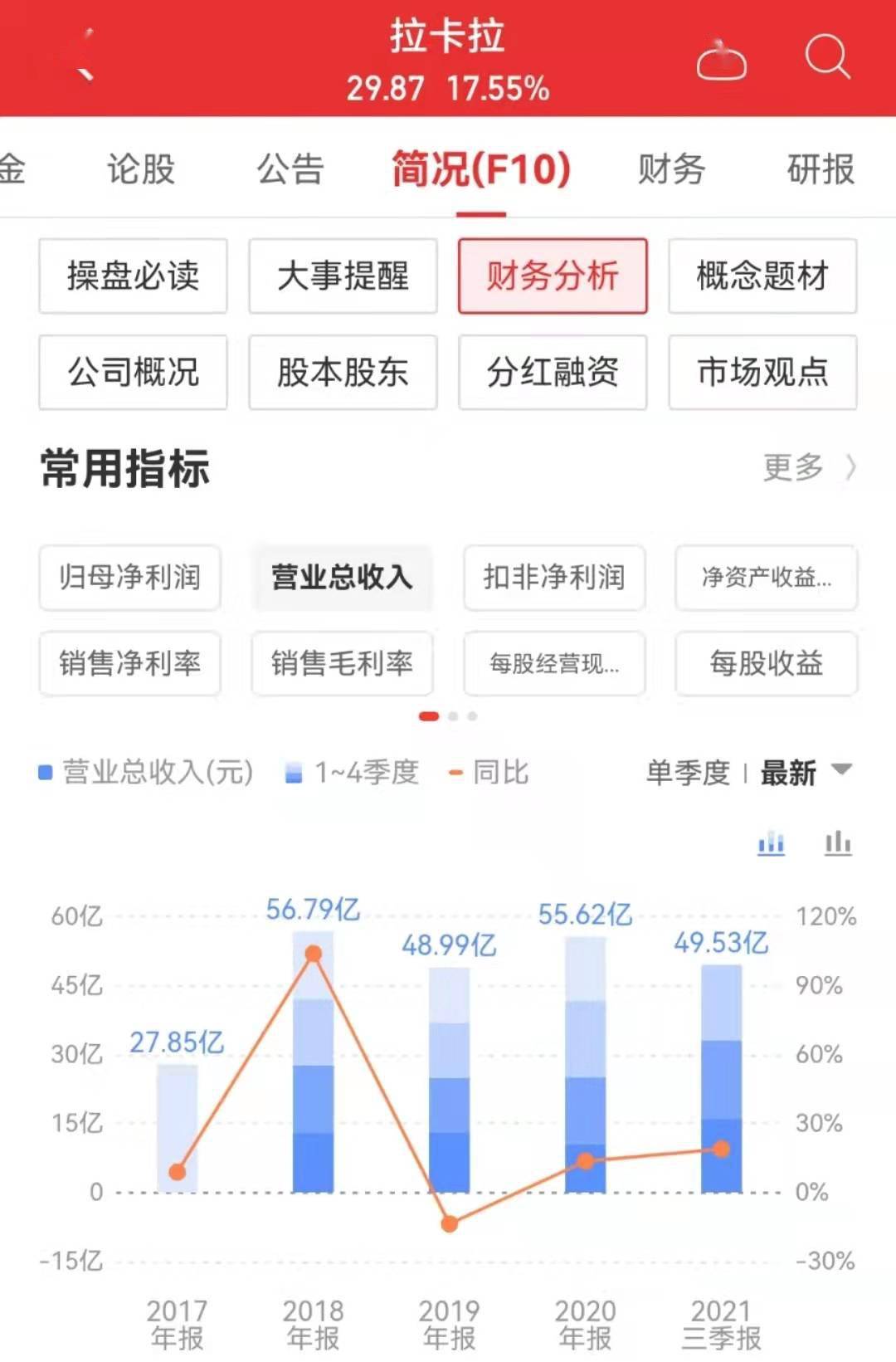Select the 归母净利润 indicator
896x1362 pixels.
[x=129, y=577]
